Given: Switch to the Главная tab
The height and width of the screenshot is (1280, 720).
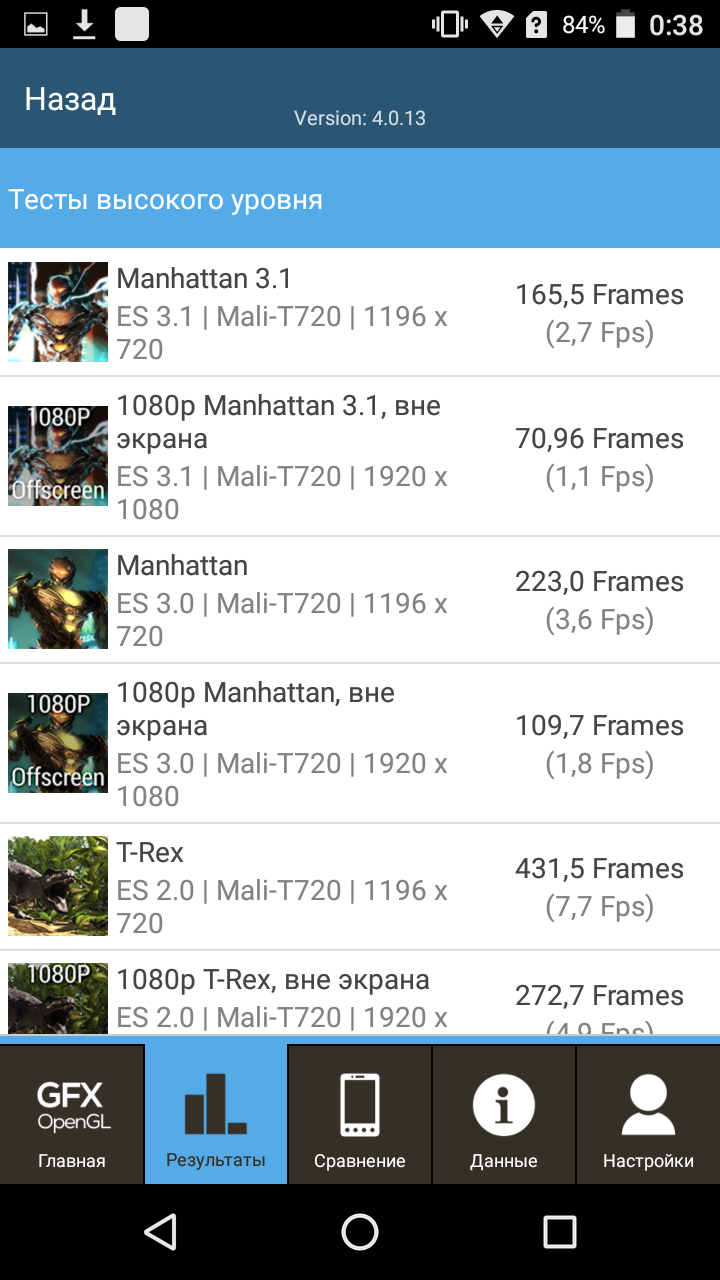Looking at the screenshot, I should pos(72,1114).
